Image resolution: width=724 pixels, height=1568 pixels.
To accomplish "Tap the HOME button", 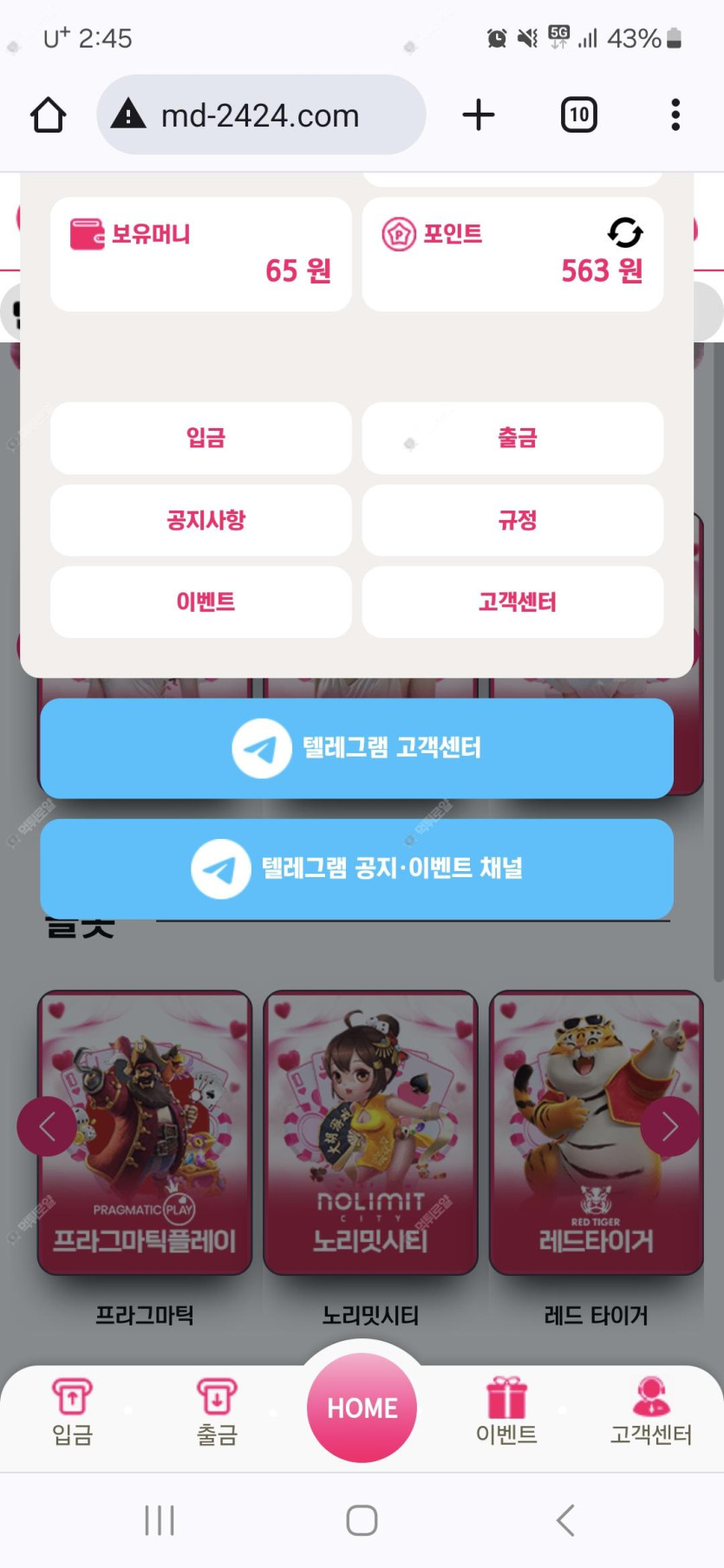I will (x=362, y=1407).
